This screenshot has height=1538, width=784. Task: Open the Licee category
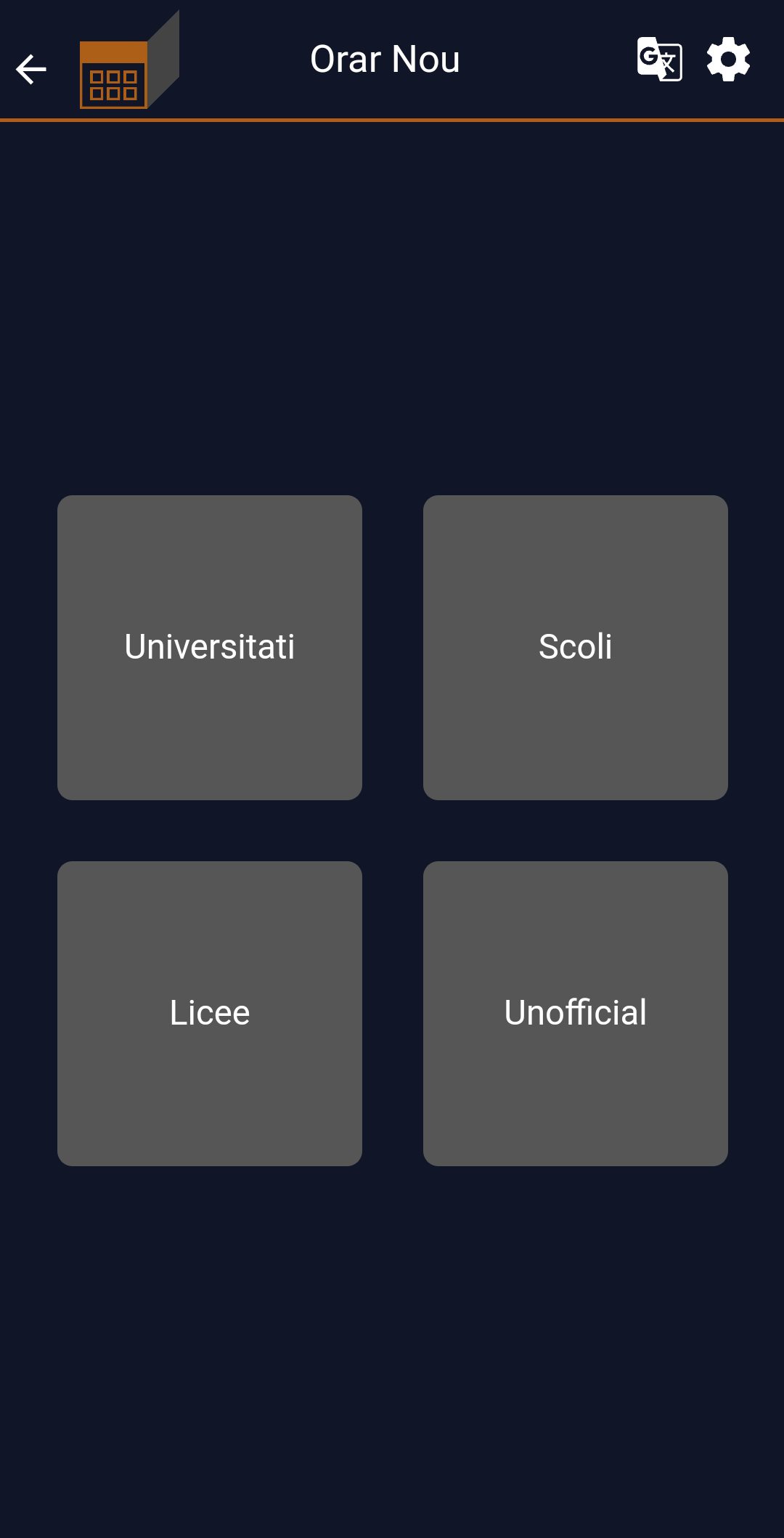[x=210, y=1013]
